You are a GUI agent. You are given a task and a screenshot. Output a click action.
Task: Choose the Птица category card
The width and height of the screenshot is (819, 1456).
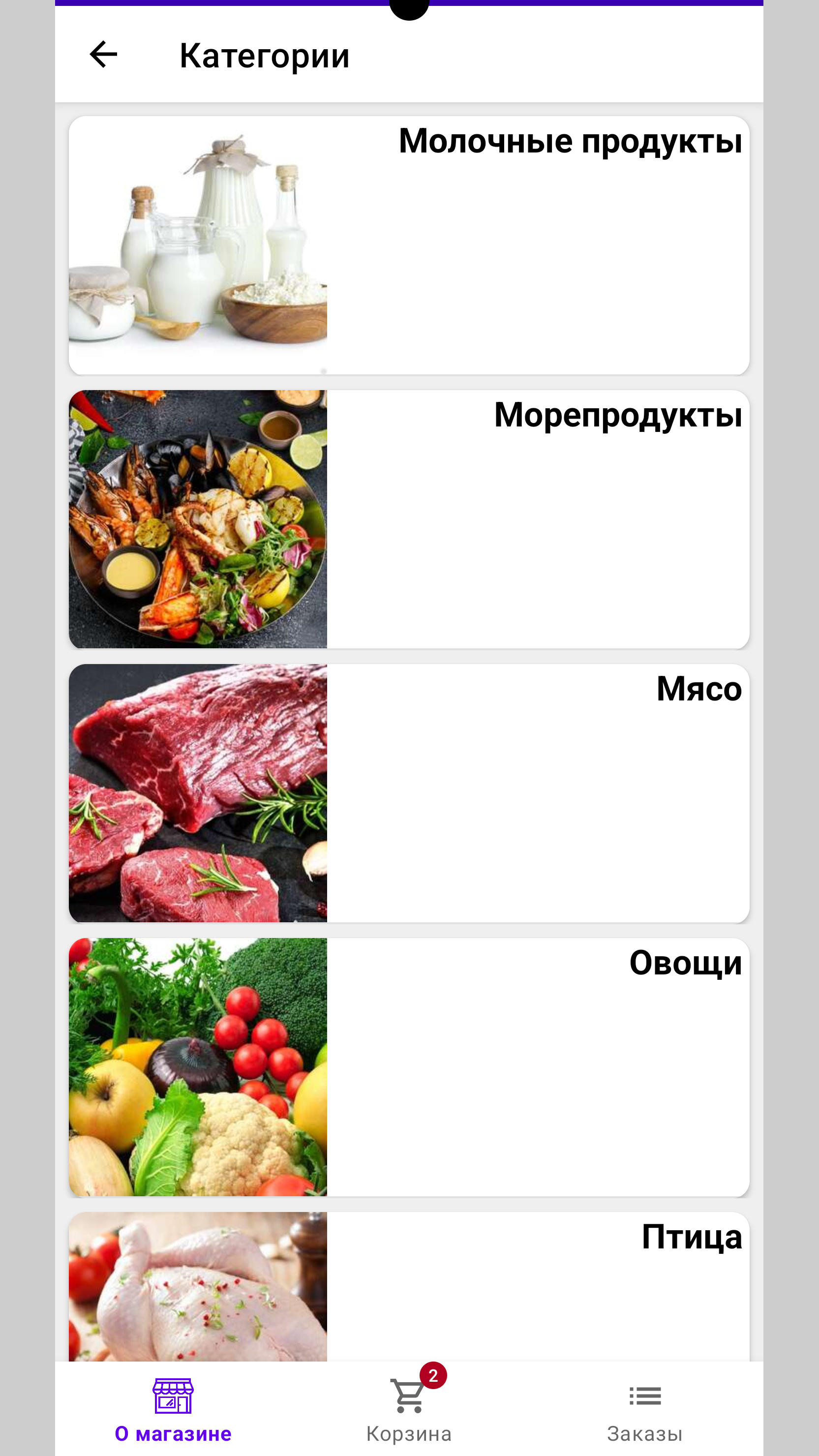409,1287
